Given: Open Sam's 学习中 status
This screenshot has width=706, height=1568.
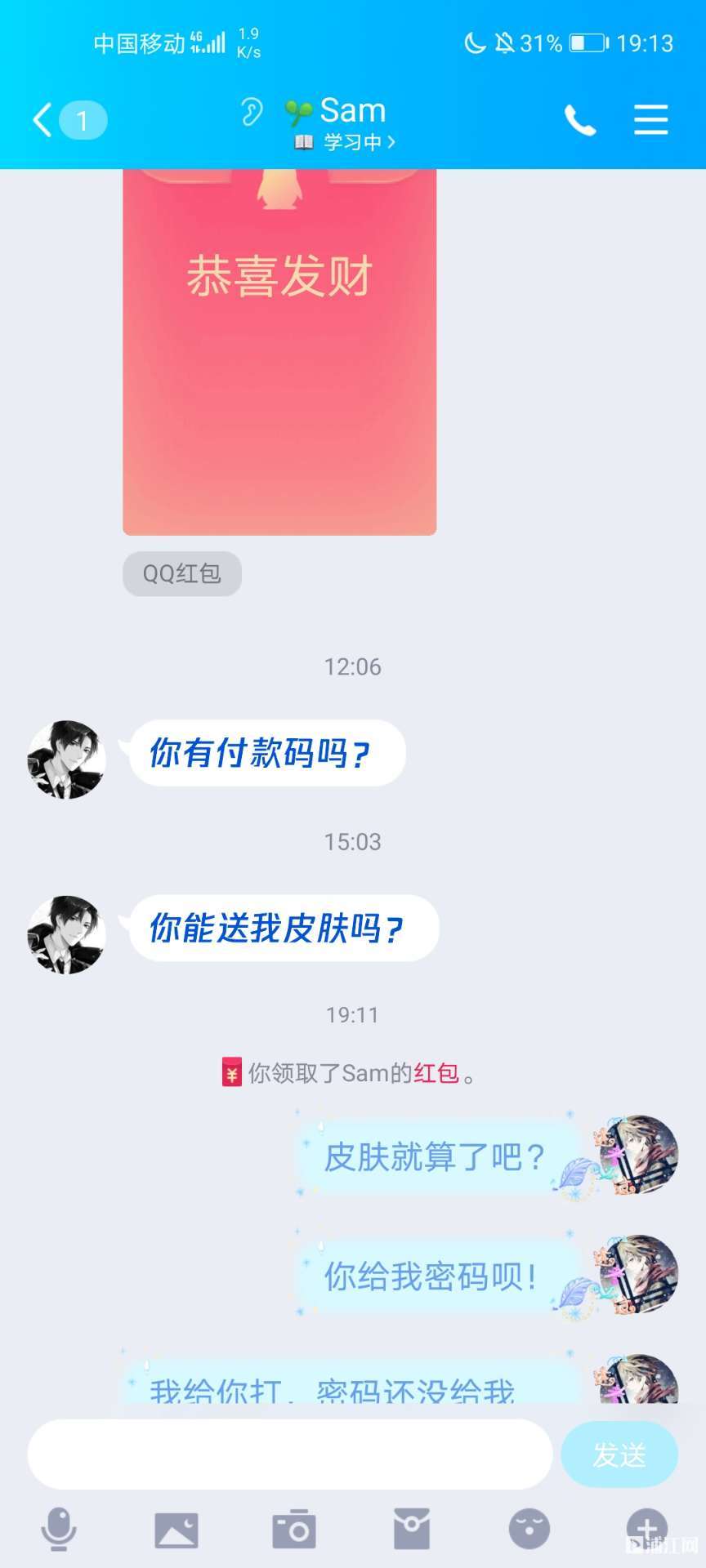Looking at the screenshot, I should click(346, 142).
